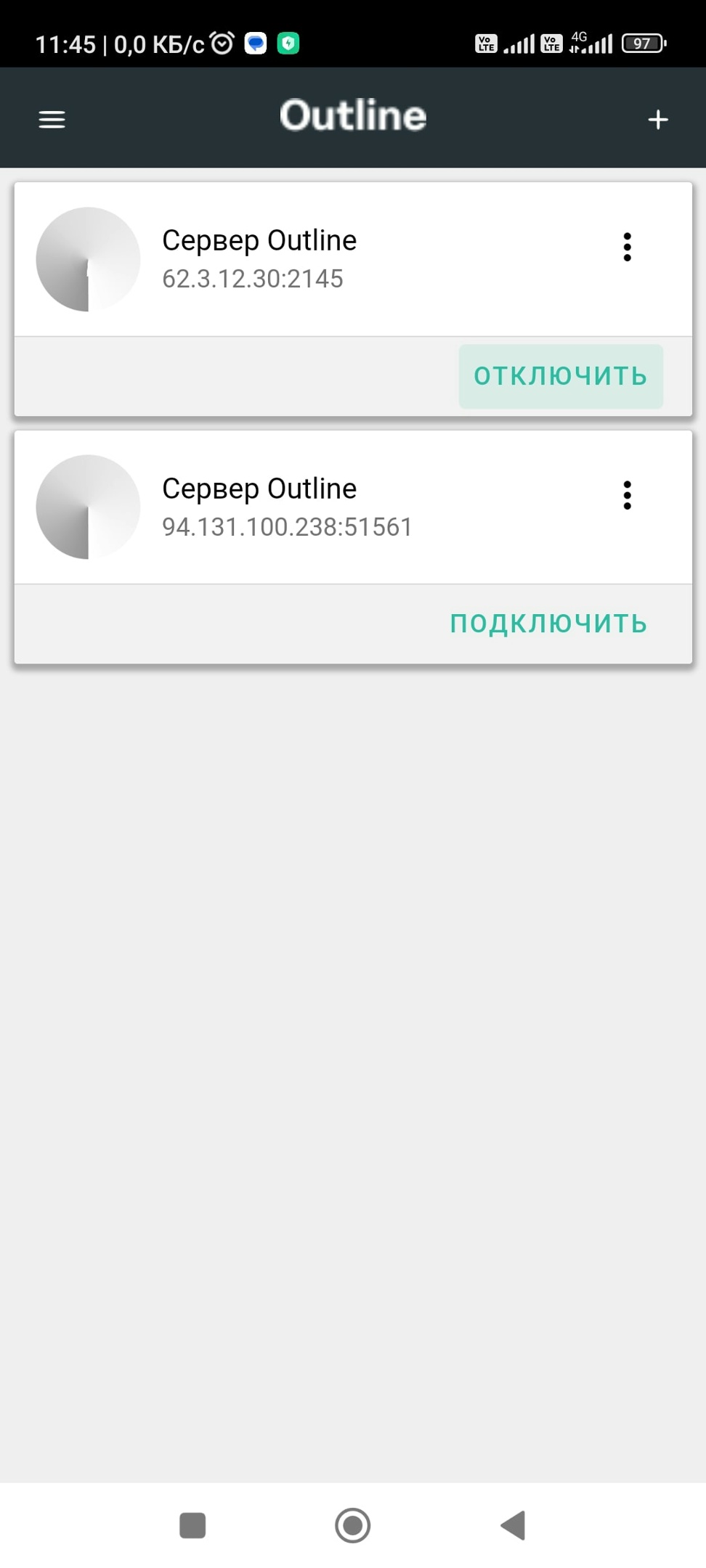Open options menu for server 62.3.12.30

627,247
